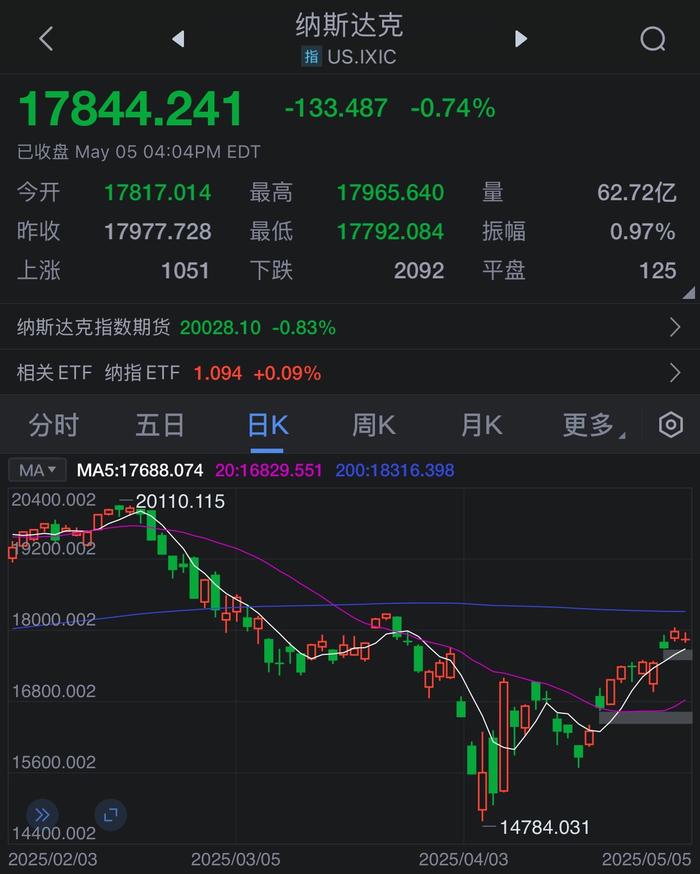Expand the quote details corner triangle
700x874 pixels.
tap(688, 293)
